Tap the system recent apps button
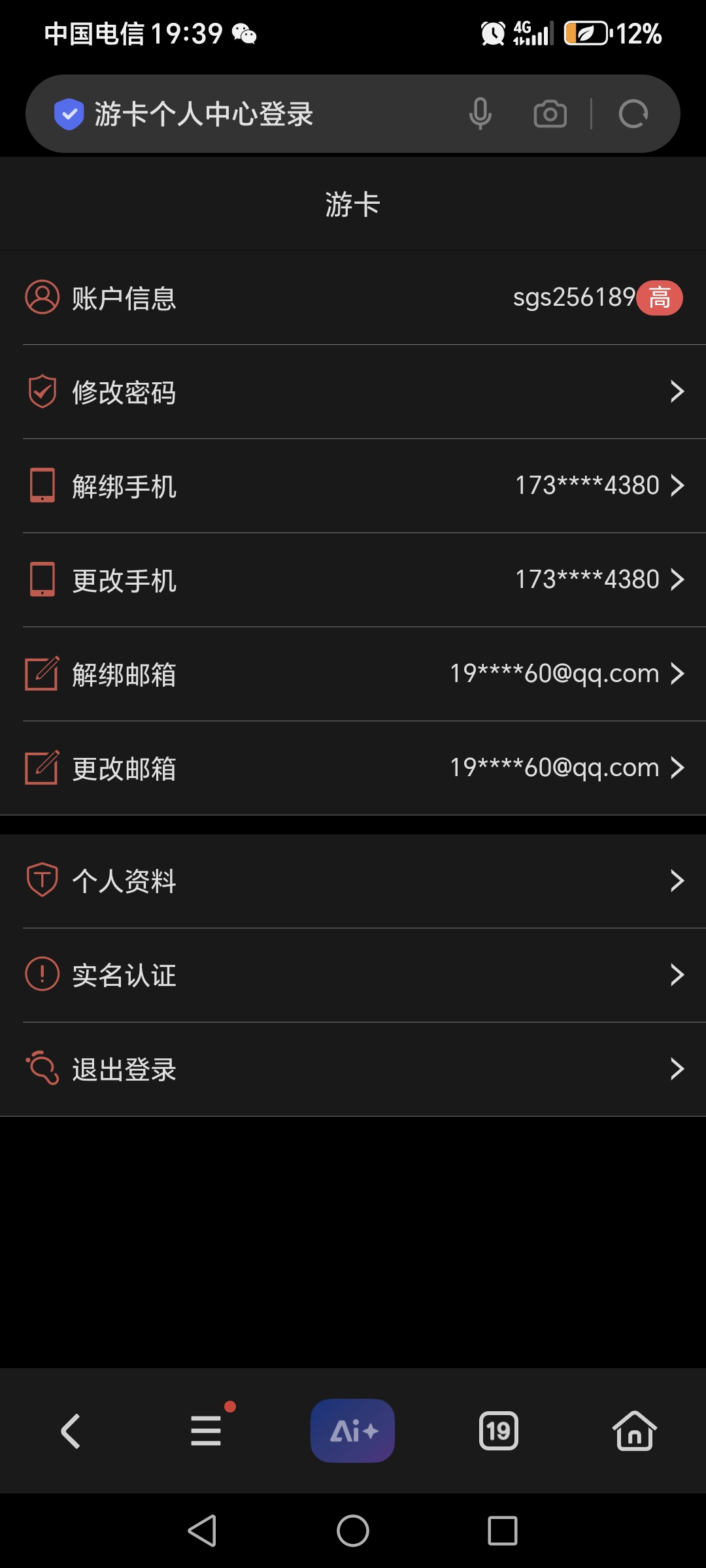The width and height of the screenshot is (706, 1568). [x=502, y=1531]
